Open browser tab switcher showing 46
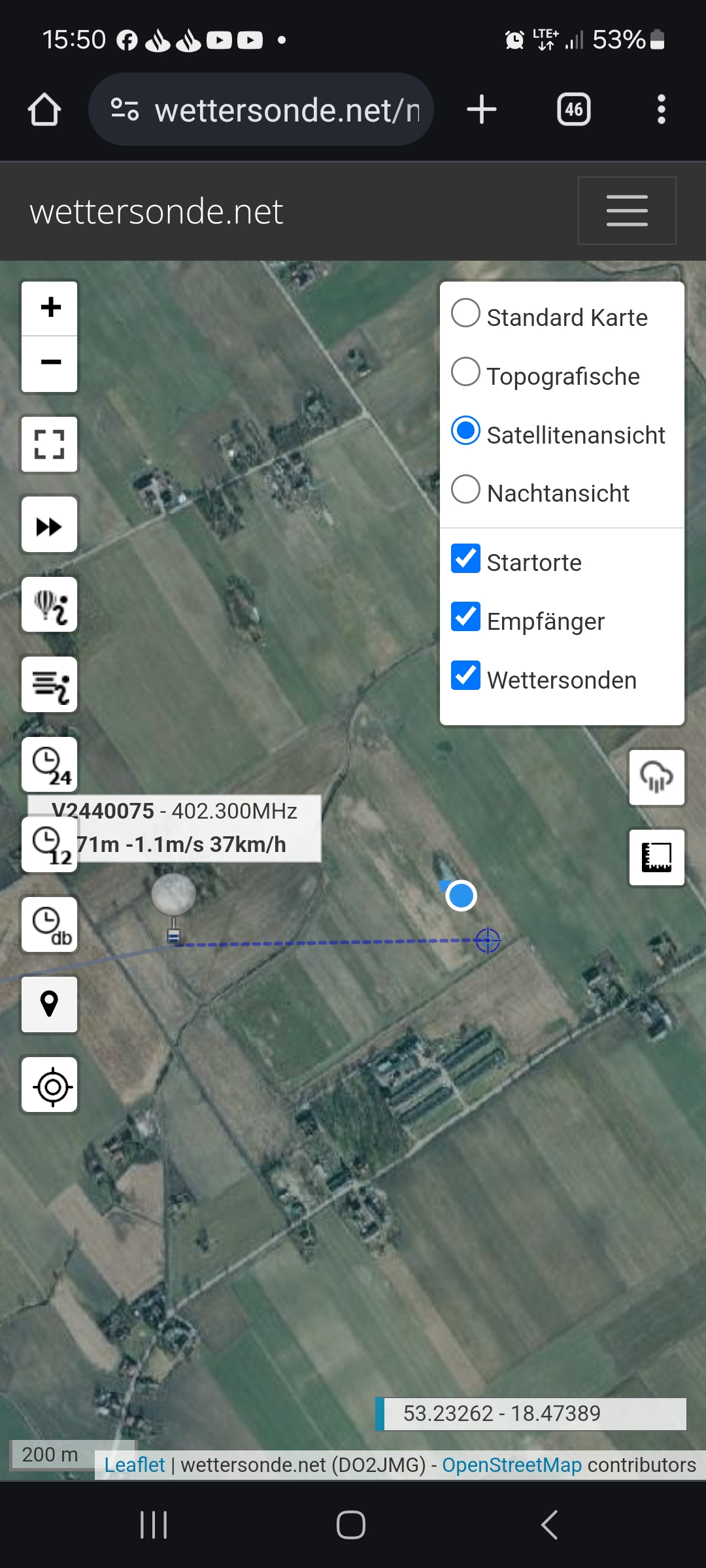Screen dimensions: 706x1568 pyautogui.click(x=573, y=109)
